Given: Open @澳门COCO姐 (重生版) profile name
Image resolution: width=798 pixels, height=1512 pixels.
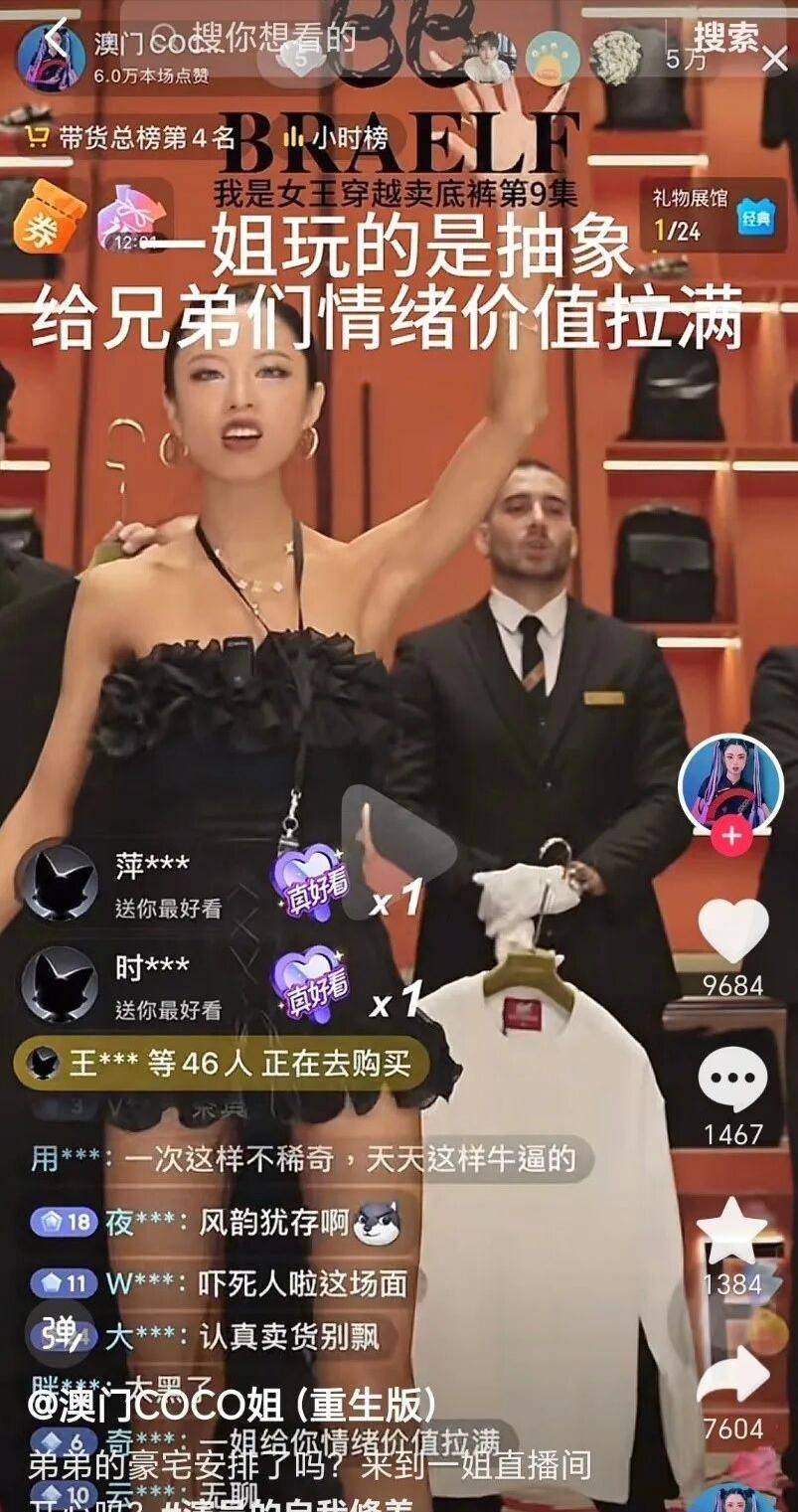Looking at the screenshot, I should (232, 1405).
